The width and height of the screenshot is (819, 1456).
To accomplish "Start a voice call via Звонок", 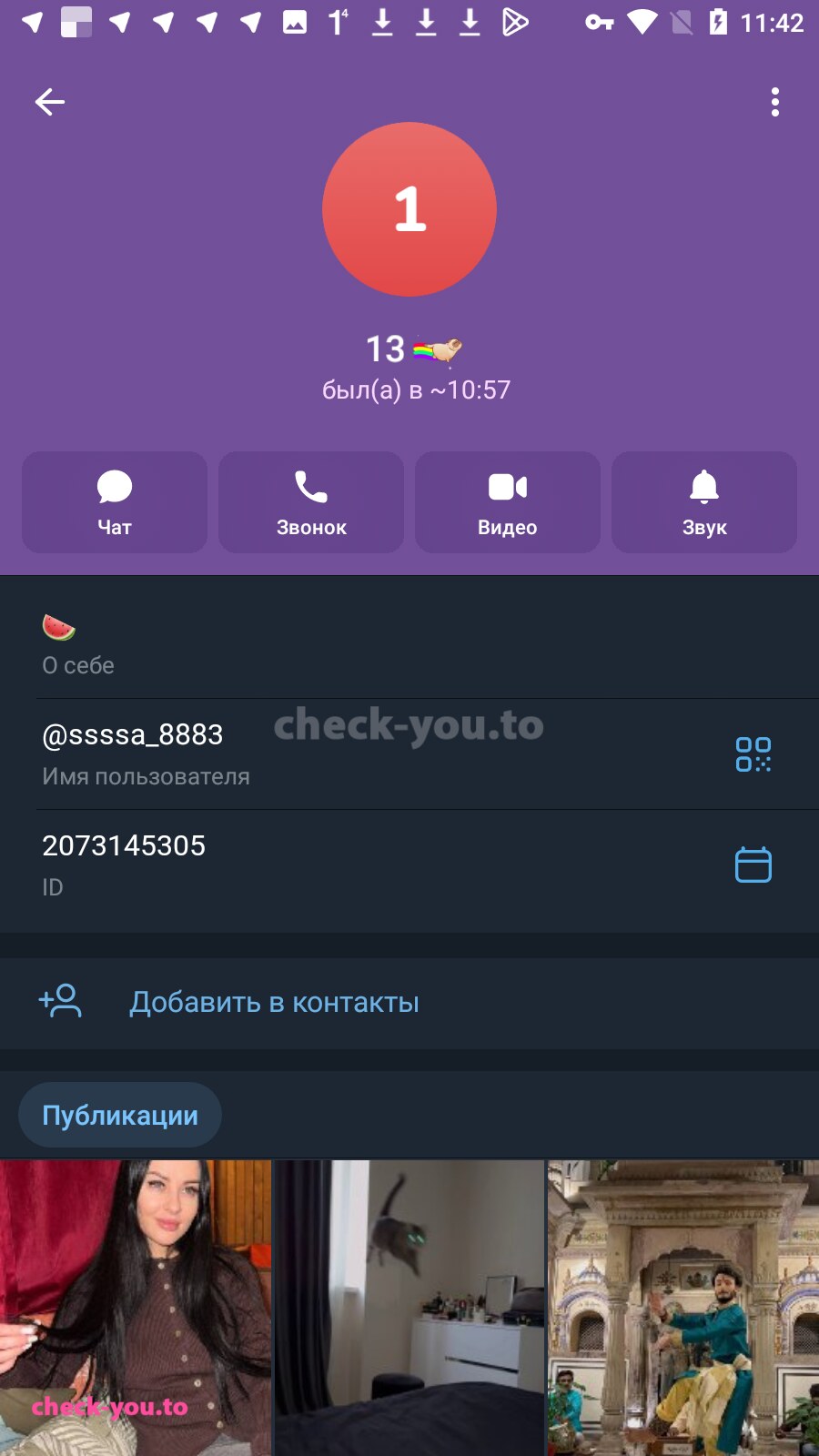I will pos(311,502).
